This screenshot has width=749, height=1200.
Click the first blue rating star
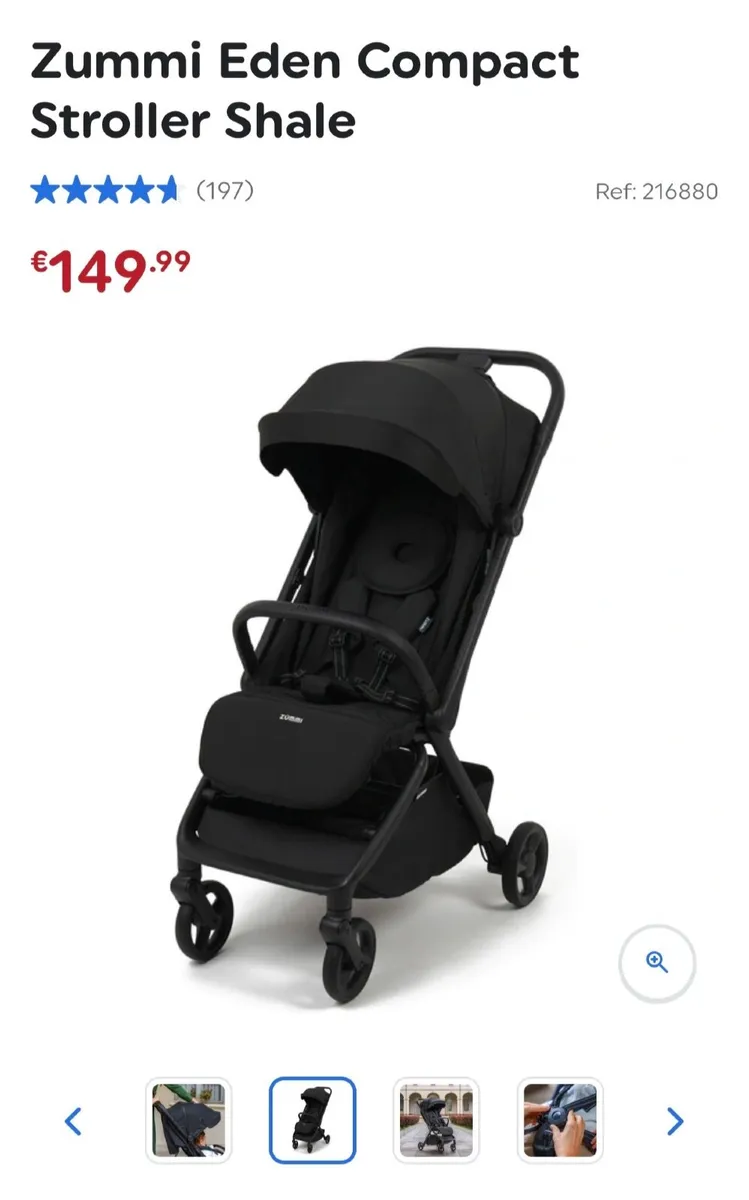(x=46, y=190)
